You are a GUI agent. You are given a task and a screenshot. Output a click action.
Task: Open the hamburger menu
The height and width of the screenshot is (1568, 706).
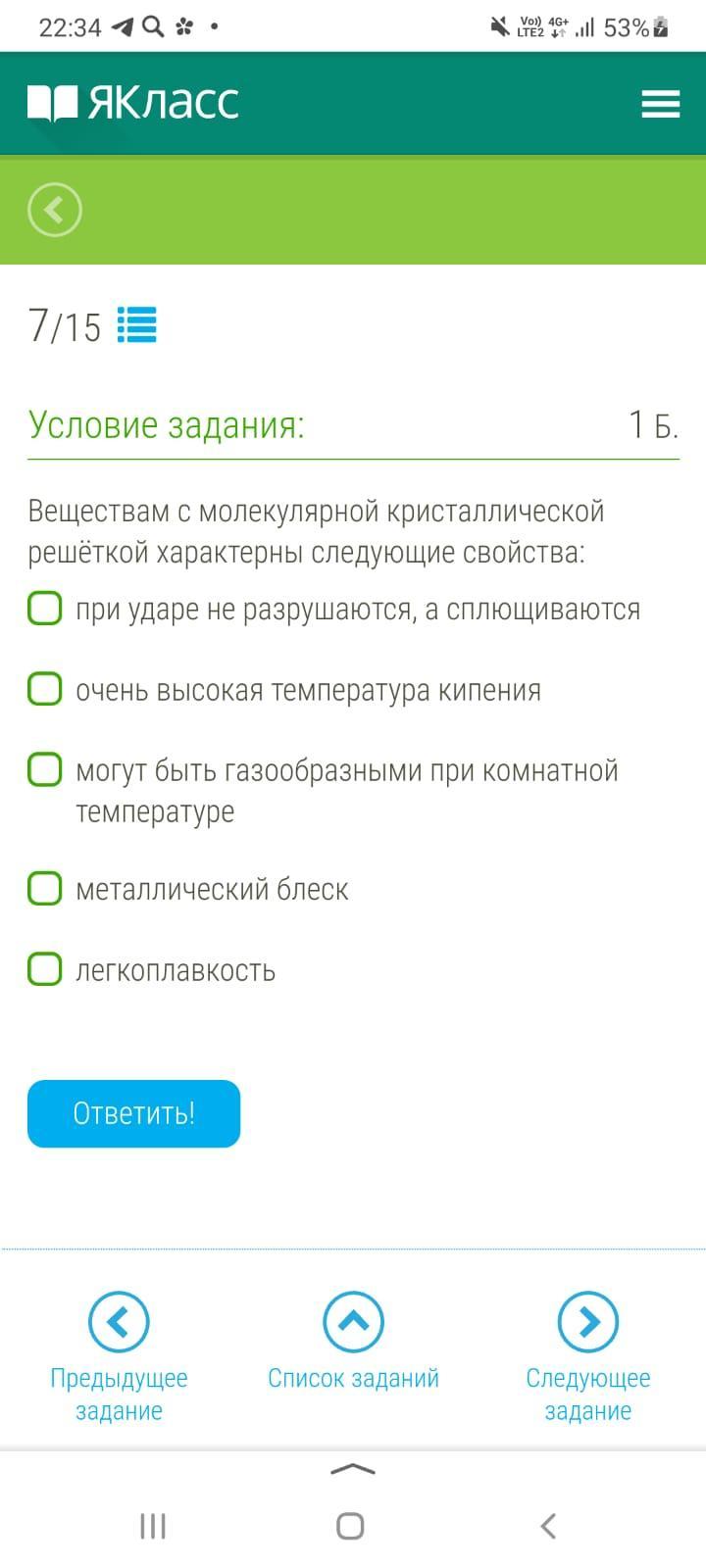click(x=660, y=104)
